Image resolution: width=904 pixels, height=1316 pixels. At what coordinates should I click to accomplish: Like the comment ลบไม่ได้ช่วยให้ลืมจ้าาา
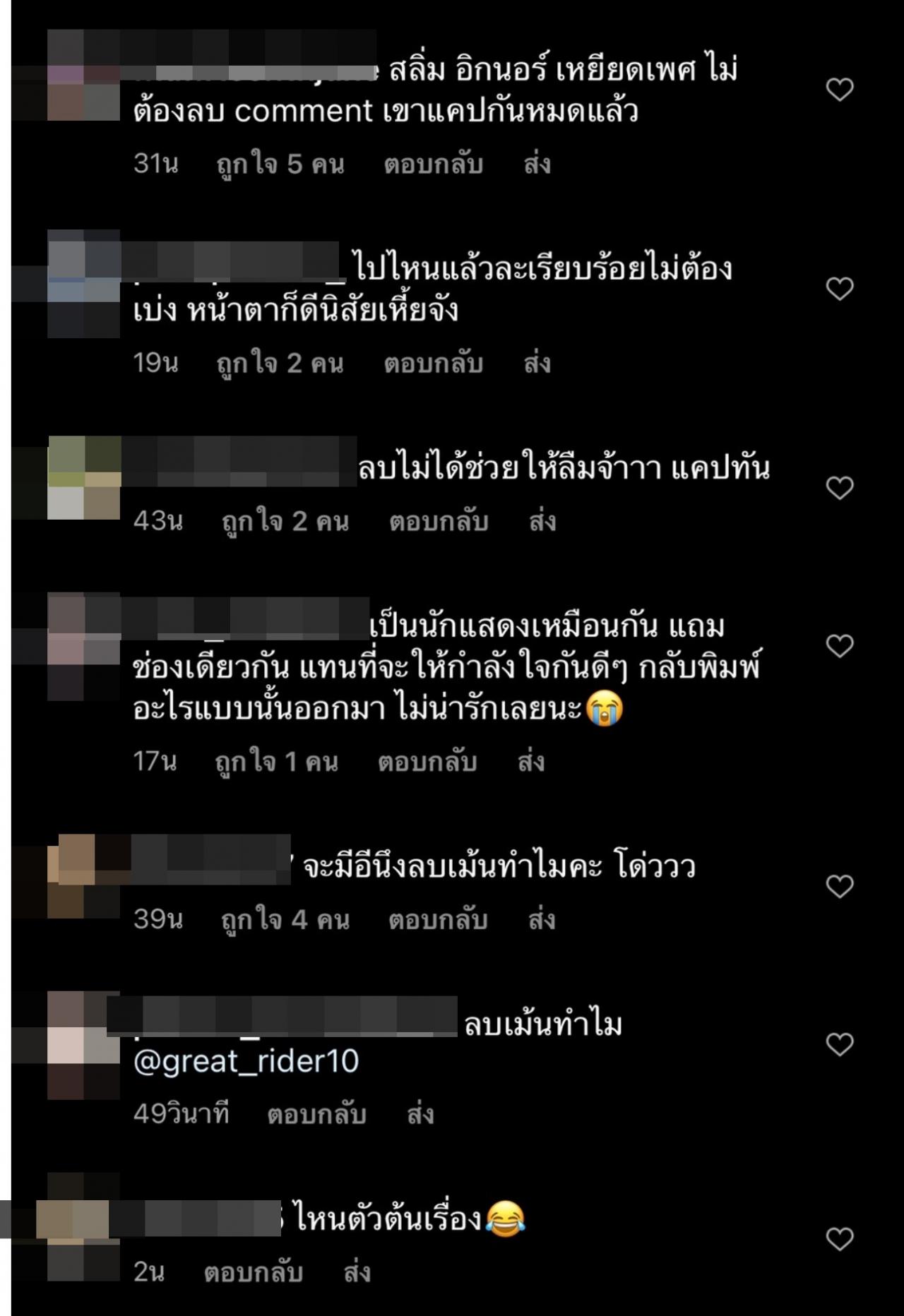840,488
